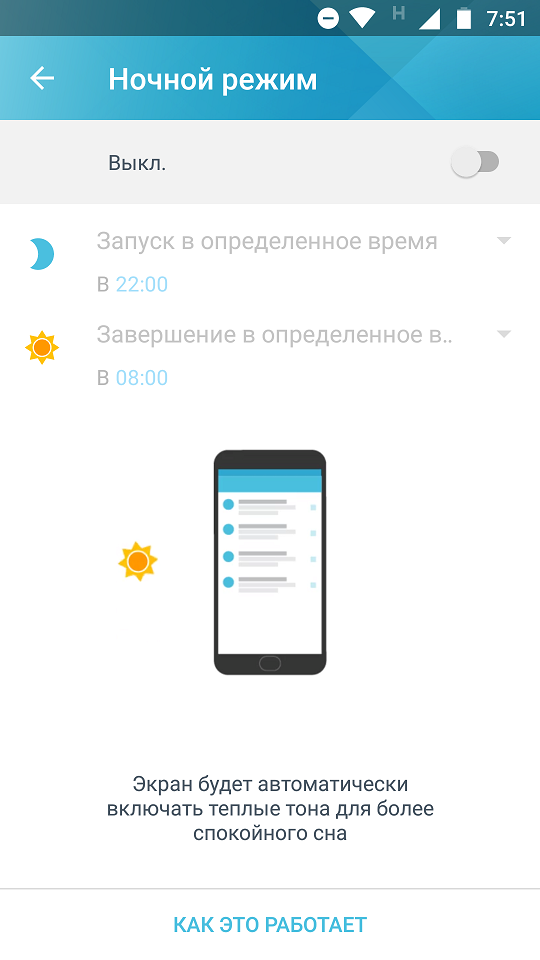This screenshot has height=960, width=540.
Task: Change the 08:00 end time
Action: tap(141, 378)
